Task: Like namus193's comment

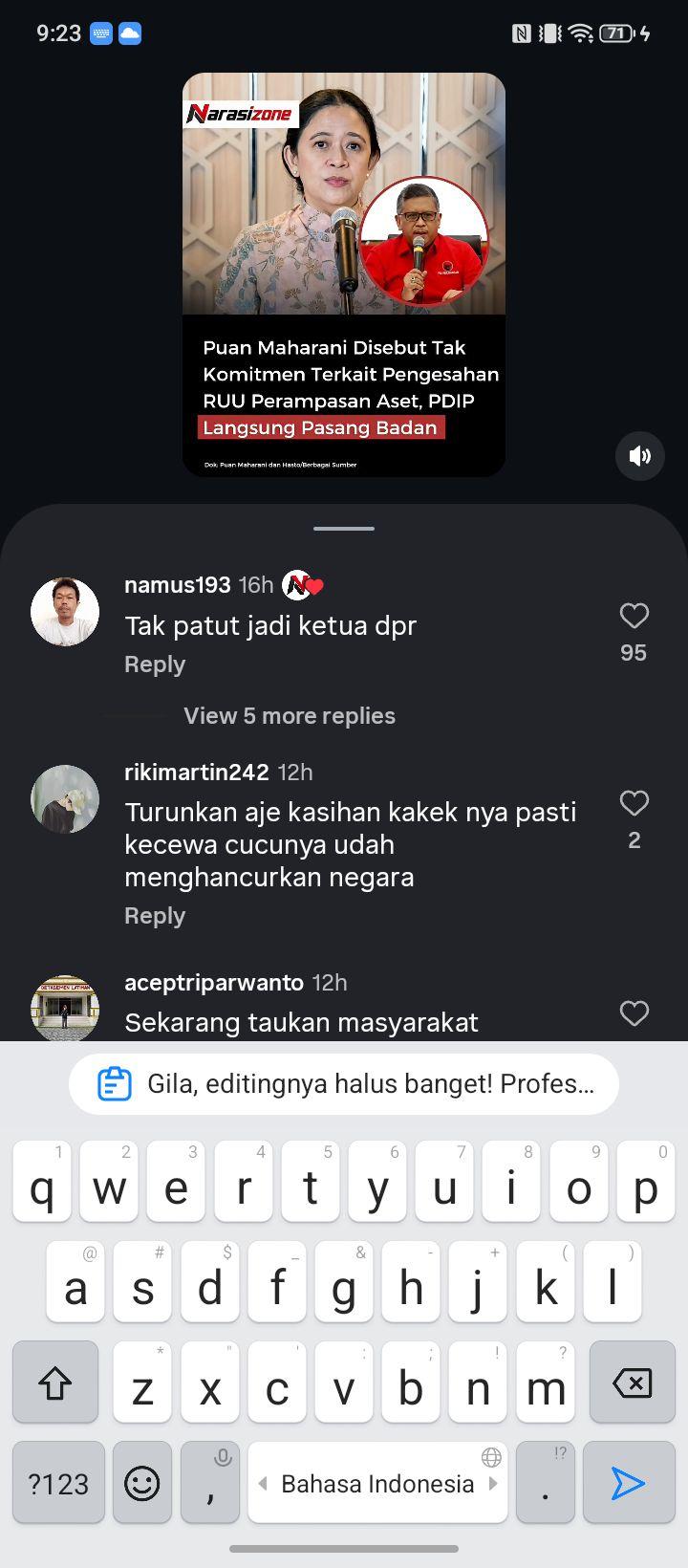Action: pyautogui.click(x=634, y=616)
